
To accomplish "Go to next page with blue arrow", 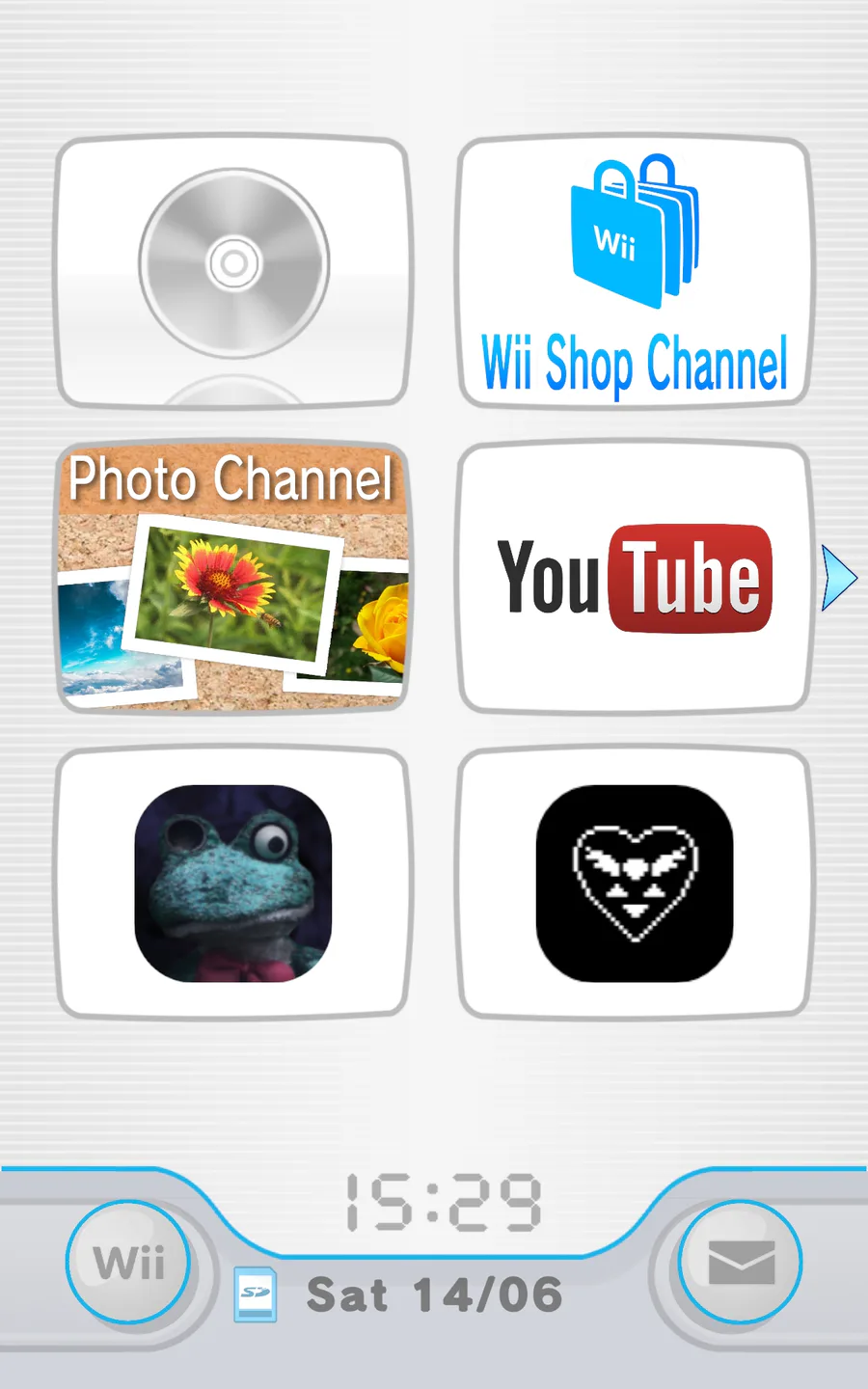I will point(839,578).
